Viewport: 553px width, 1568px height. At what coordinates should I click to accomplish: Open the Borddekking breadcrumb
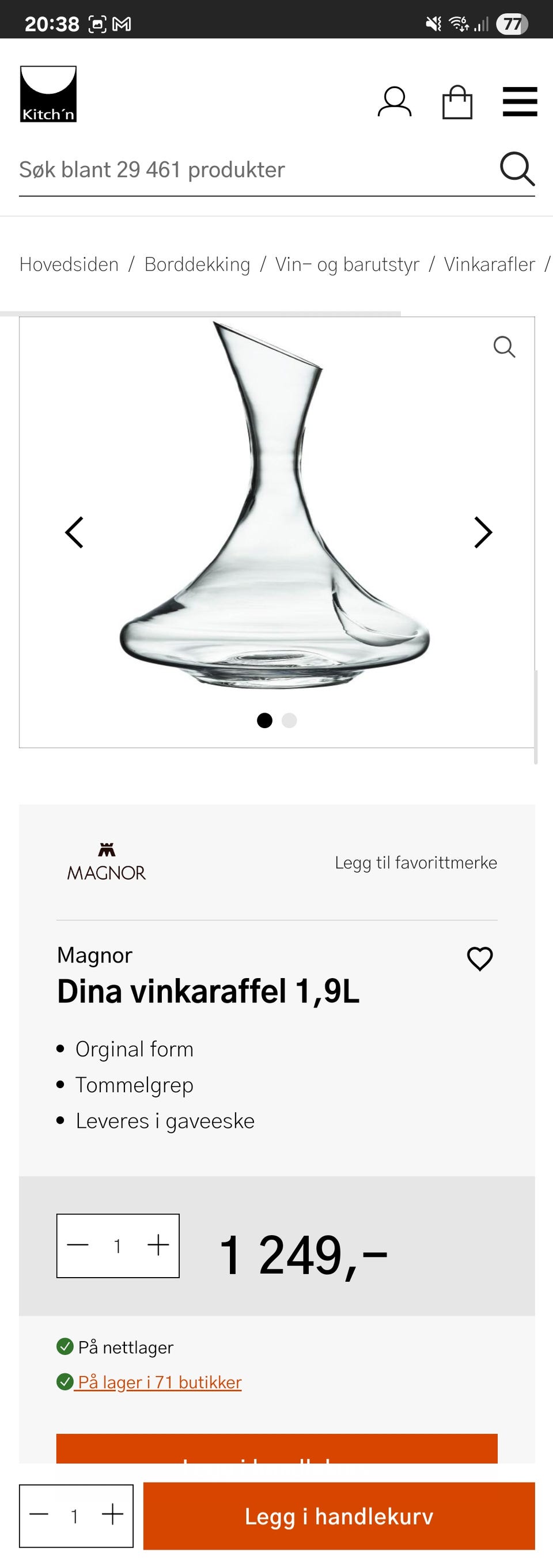pyautogui.click(x=197, y=264)
